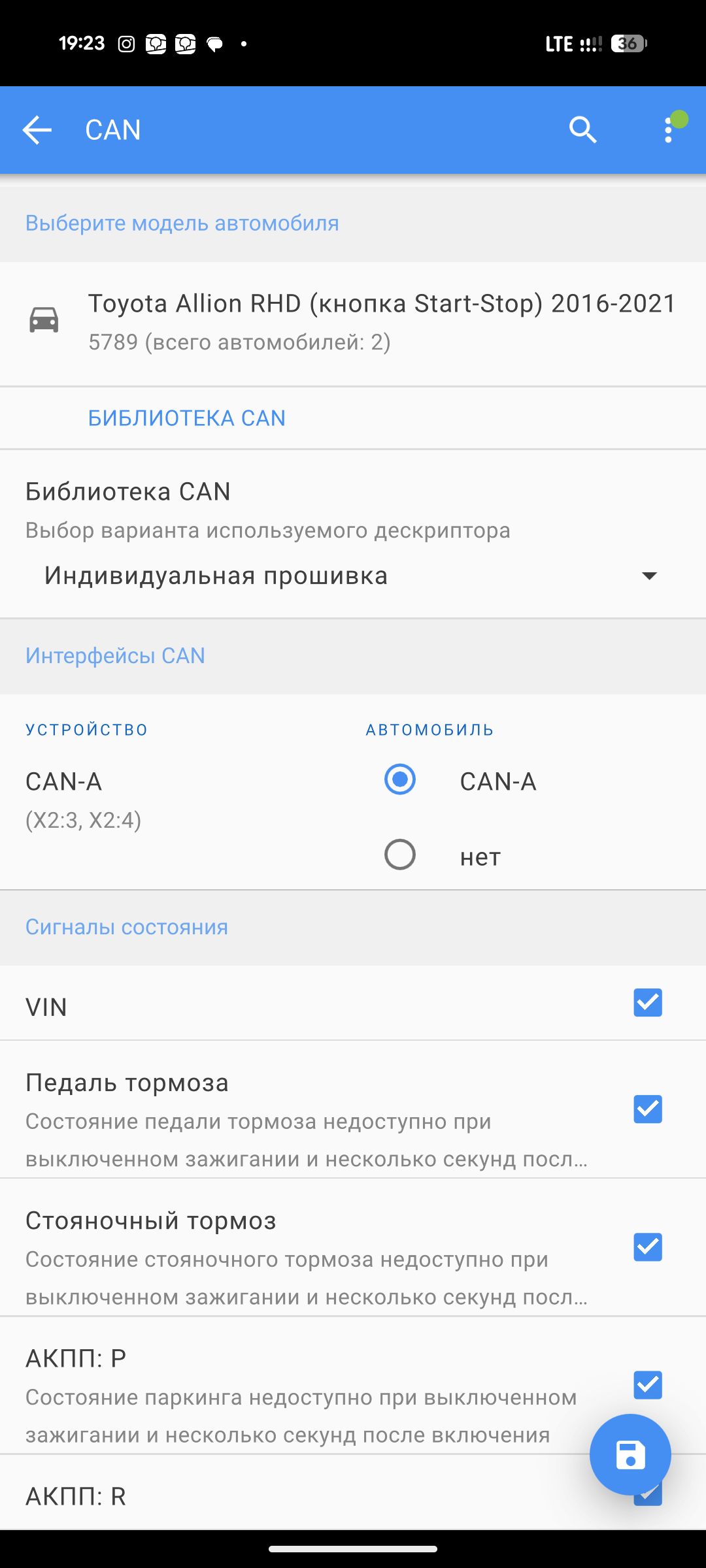
Task: Uncheck the VIN checkbox
Action: tap(648, 1003)
